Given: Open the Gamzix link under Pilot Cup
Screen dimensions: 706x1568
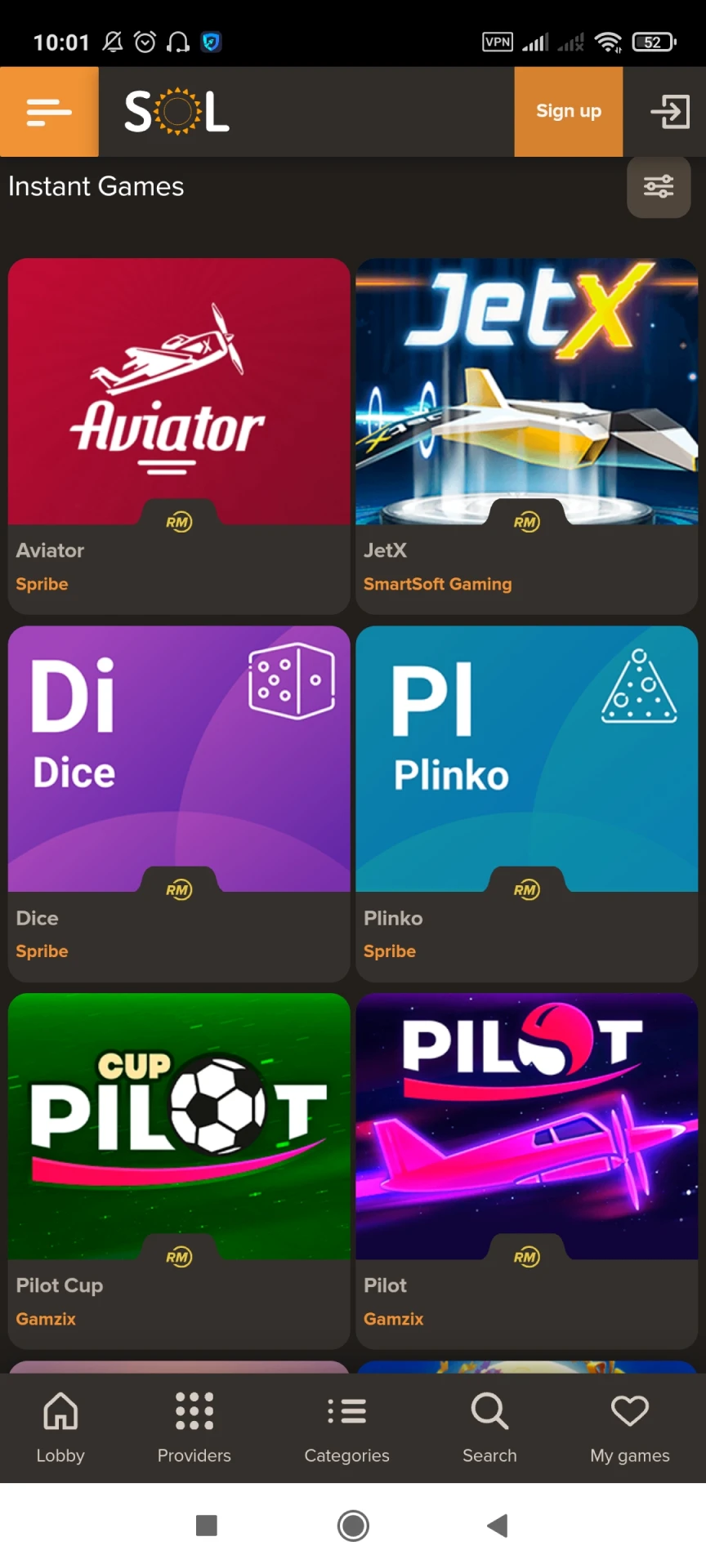Looking at the screenshot, I should [45, 1318].
